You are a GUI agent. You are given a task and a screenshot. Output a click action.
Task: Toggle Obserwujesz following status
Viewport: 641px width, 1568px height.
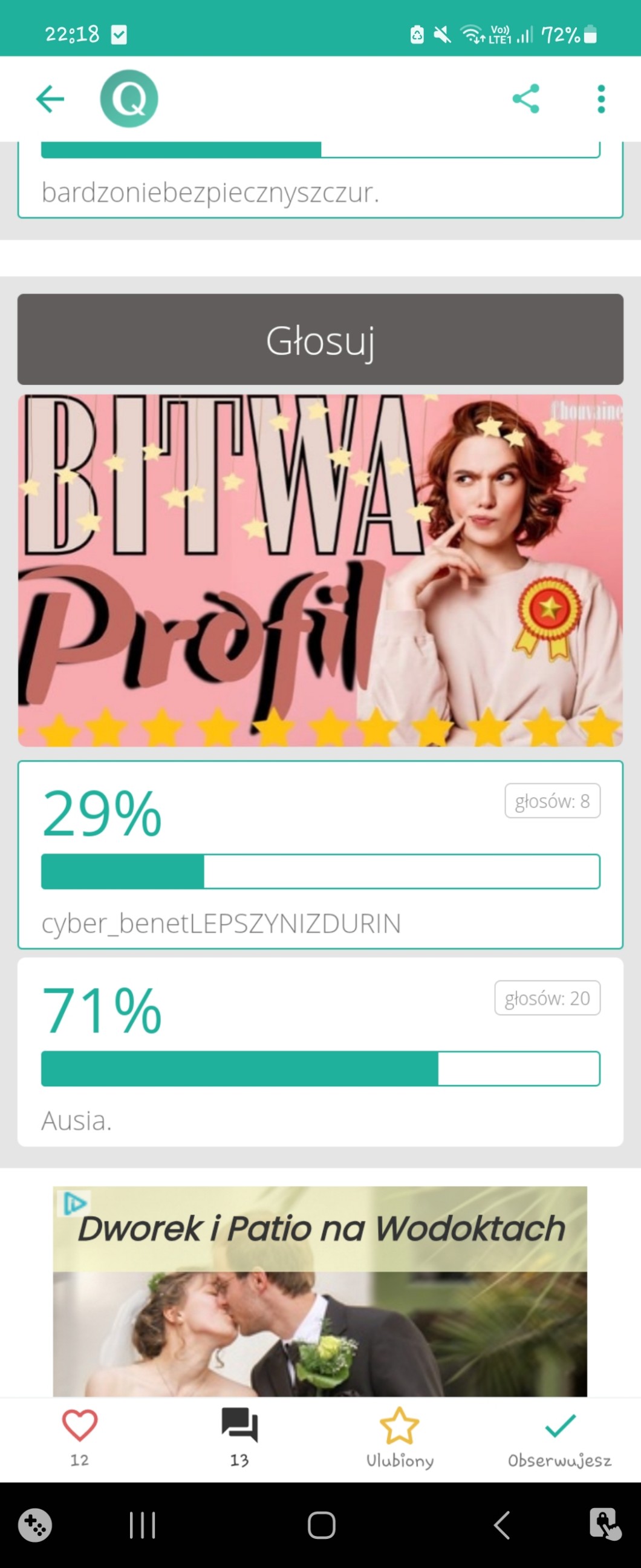pyautogui.click(x=559, y=1437)
